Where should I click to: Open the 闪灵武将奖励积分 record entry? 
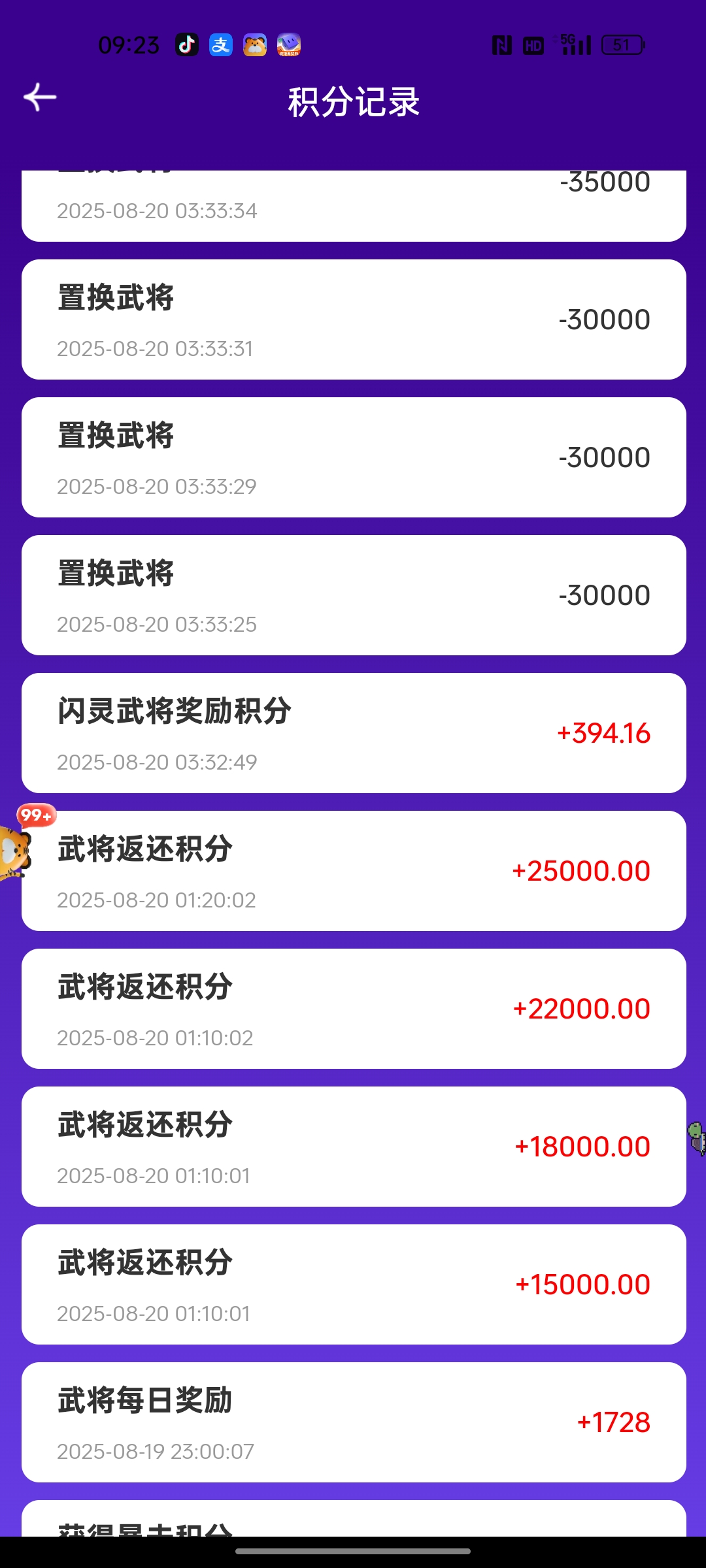353,732
